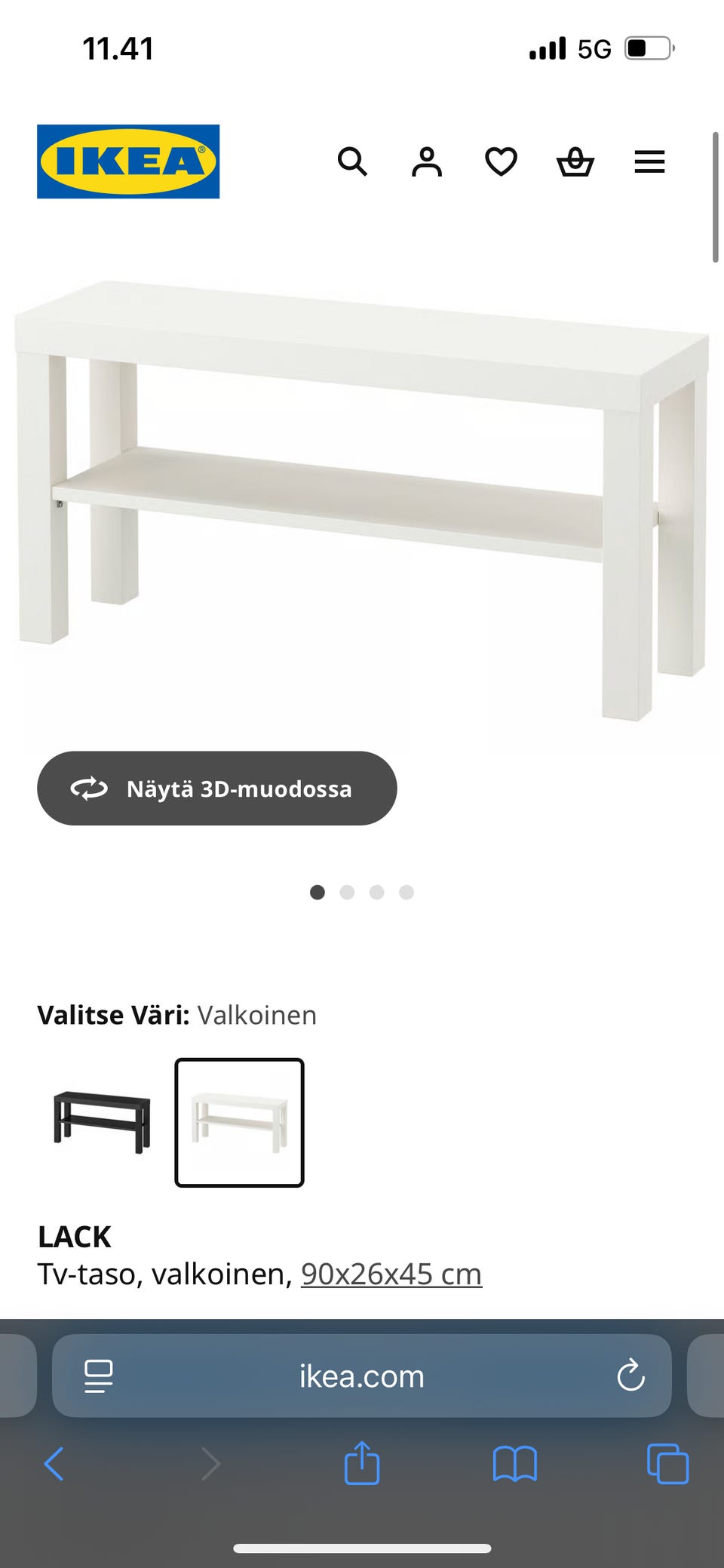Viewport: 724px width, 1568px height.
Task: Open your IKEA account profile
Action: (426, 162)
